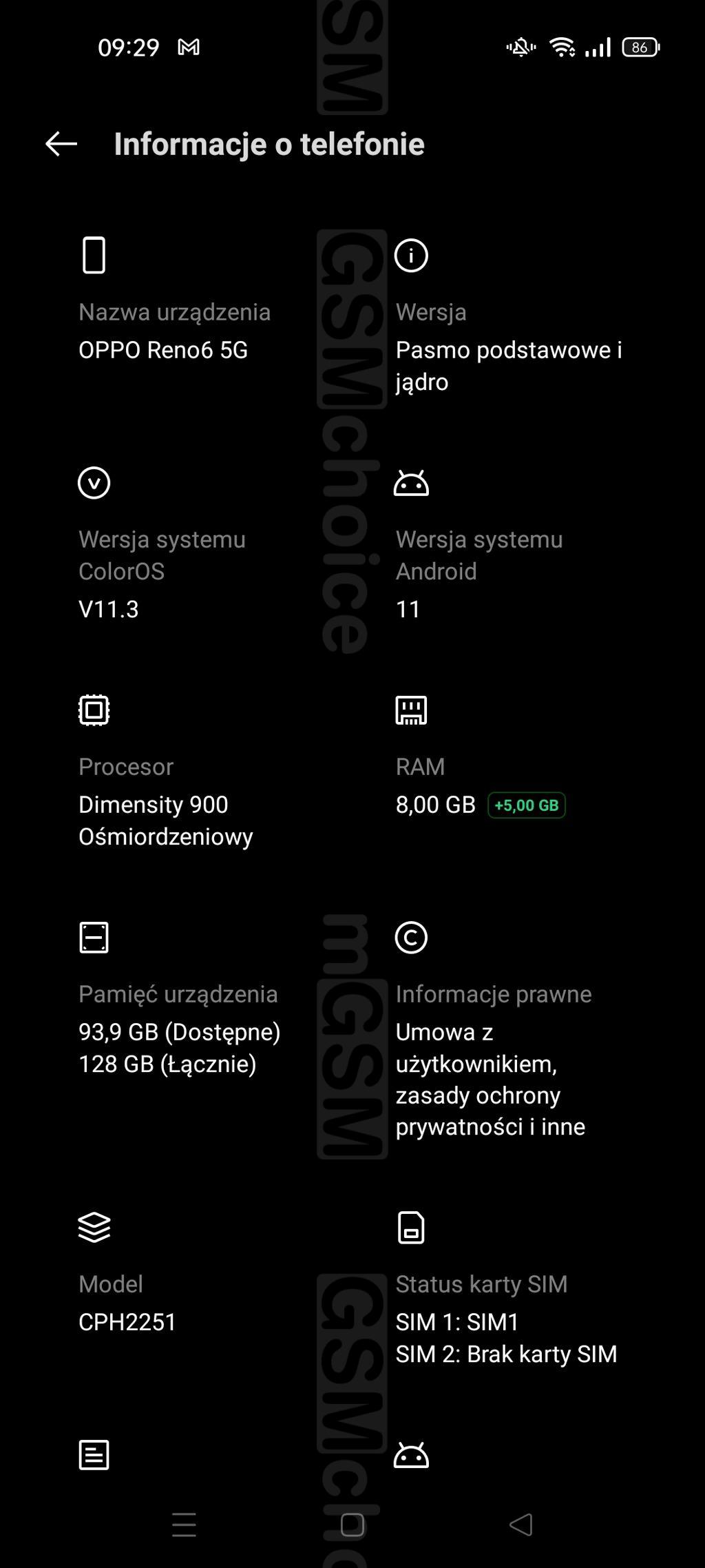The image size is (705, 1568).
Task: Tap the +5,00 GB RAM expansion badge
Action: [x=527, y=805]
